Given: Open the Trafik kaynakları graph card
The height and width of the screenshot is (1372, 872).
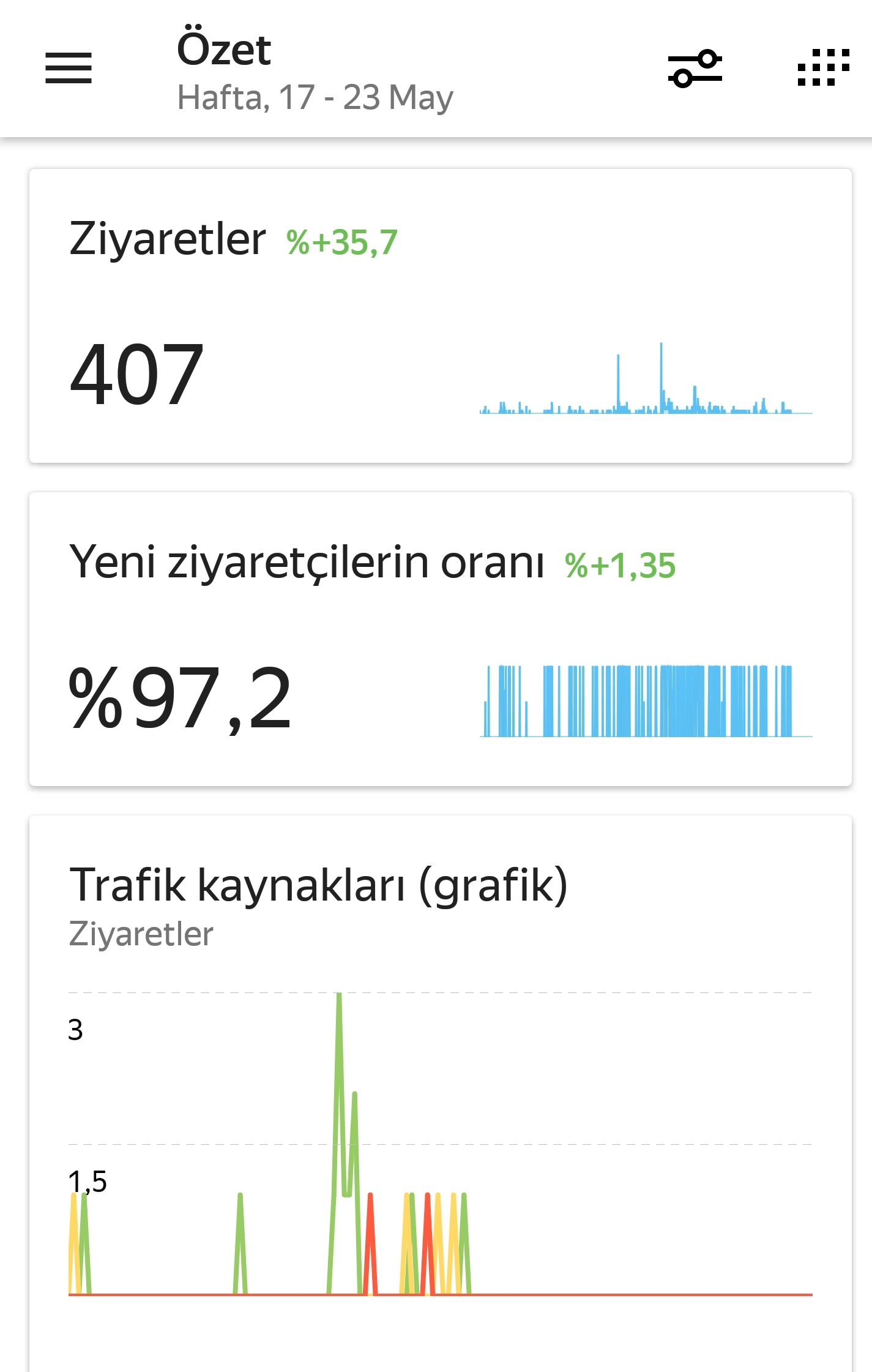Looking at the screenshot, I should [441, 1093].
